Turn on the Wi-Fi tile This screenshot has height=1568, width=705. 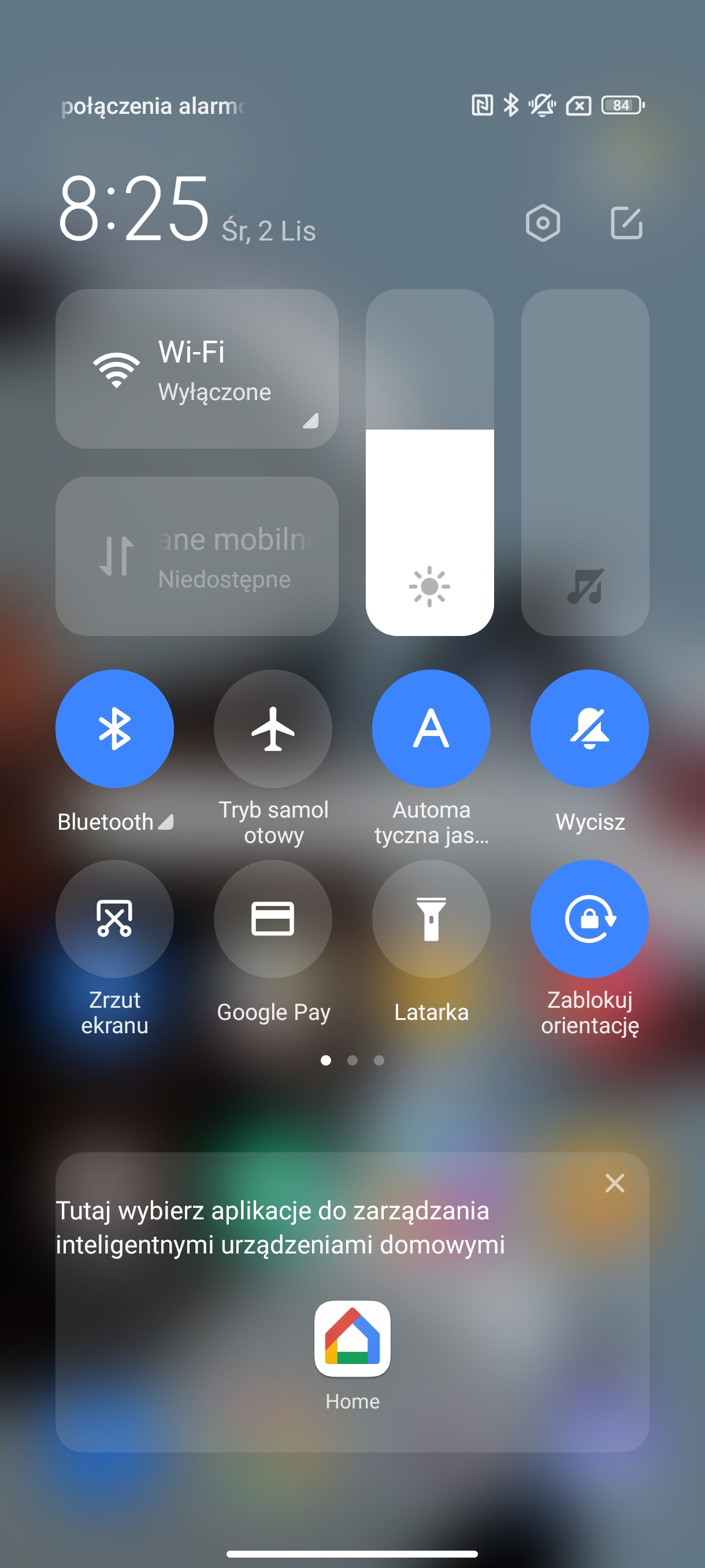[183, 369]
